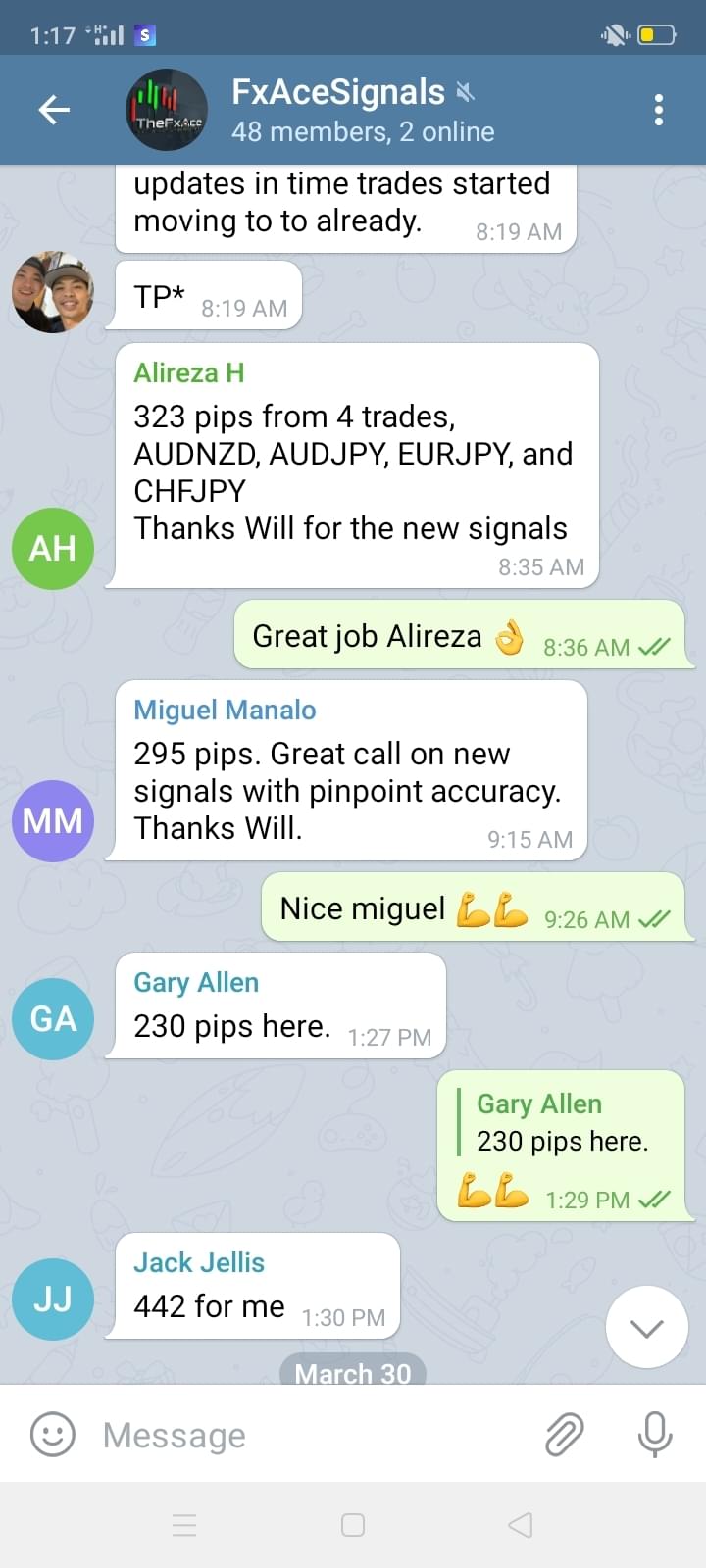
Task: Open the FxAceSignals group info header
Action: coord(363,110)
